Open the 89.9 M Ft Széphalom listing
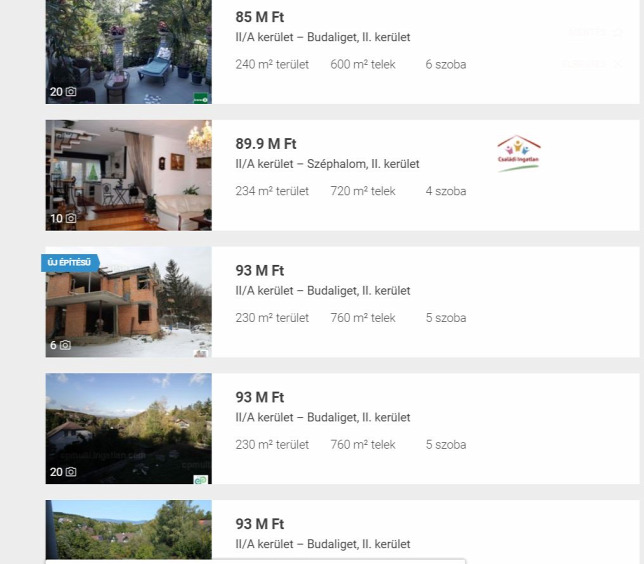The height and width of the screenshot is (564, 644). (x=265, y=144)
